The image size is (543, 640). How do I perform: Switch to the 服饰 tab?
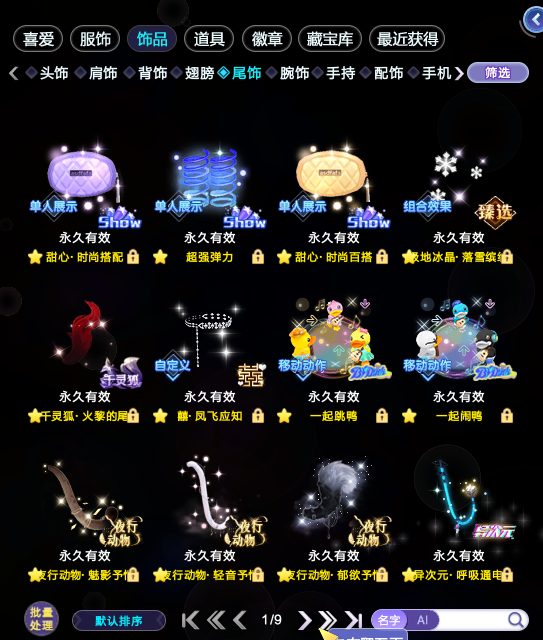95,39
